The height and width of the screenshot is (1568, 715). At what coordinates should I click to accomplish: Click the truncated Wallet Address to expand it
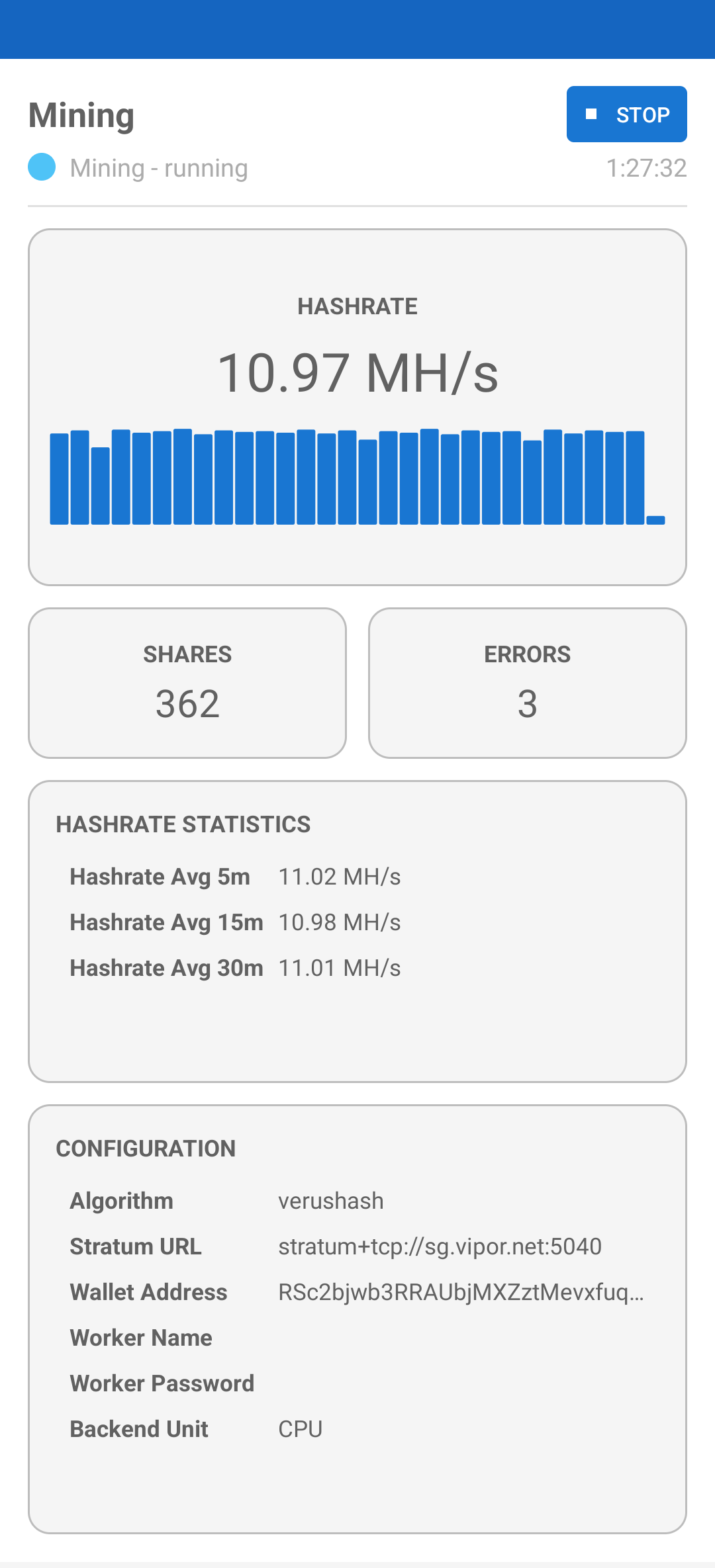click(463, 1292)
